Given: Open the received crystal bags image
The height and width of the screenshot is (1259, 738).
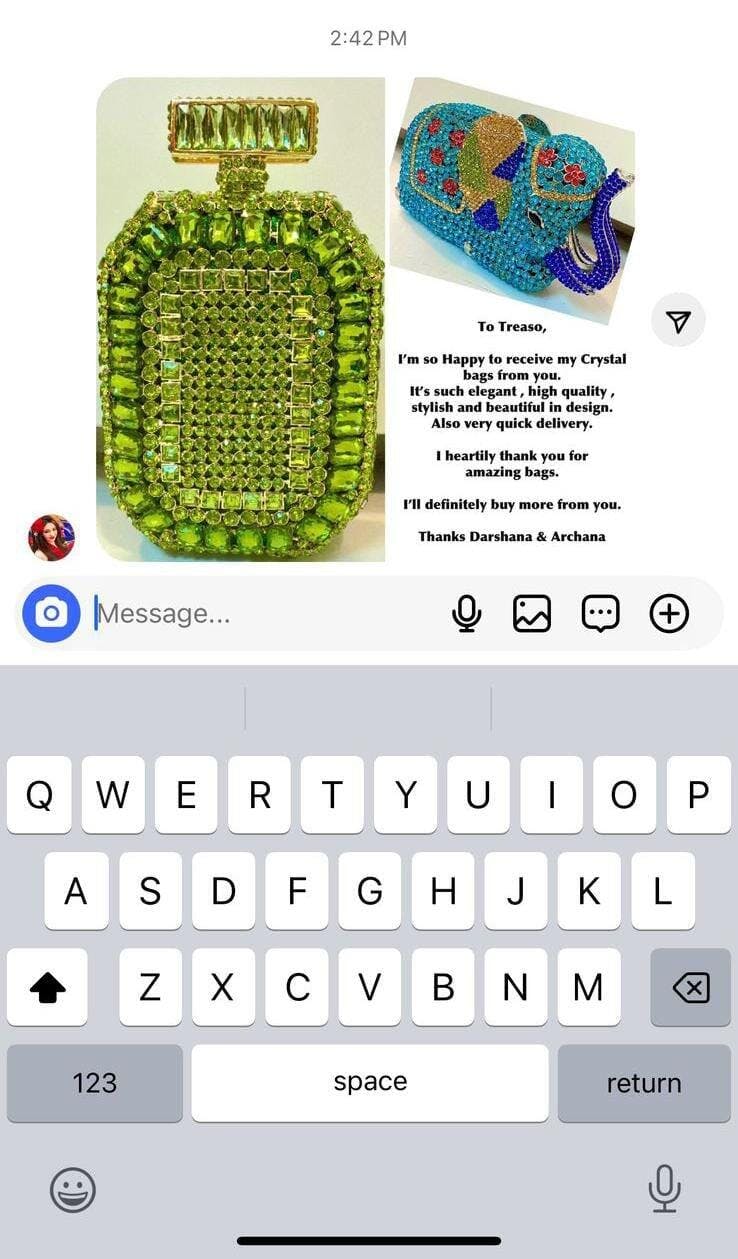Looking at the screenshot, I should pyautogui.click(x=366, y=319).
